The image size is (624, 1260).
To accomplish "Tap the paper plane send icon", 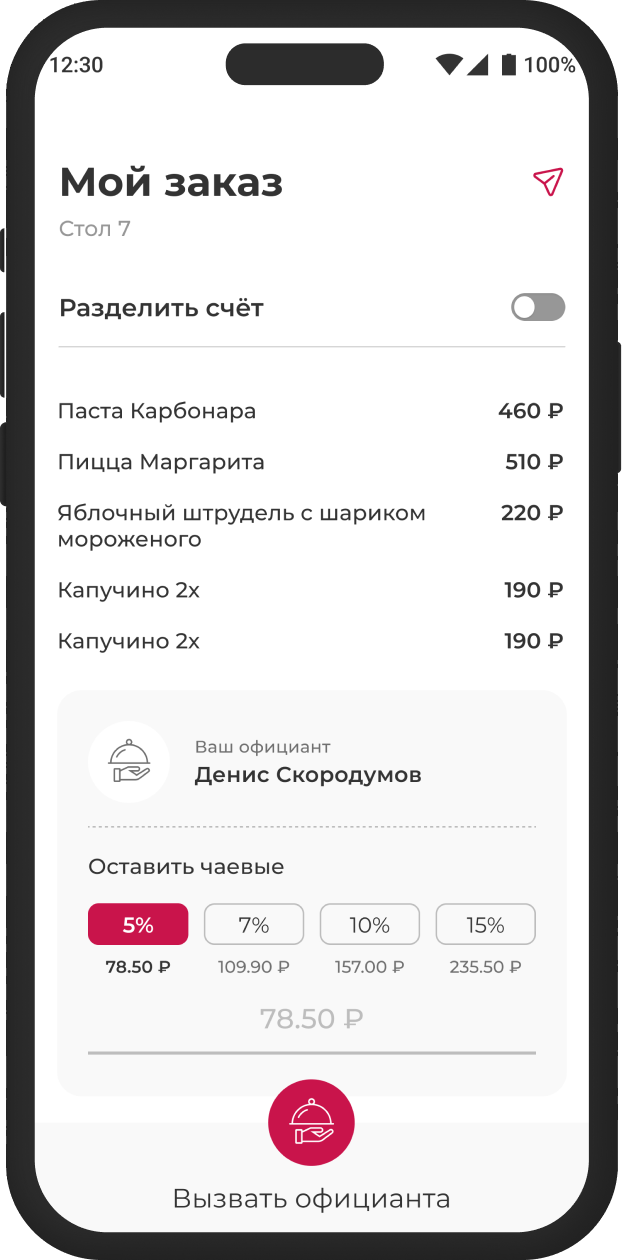I will [548, 182].
